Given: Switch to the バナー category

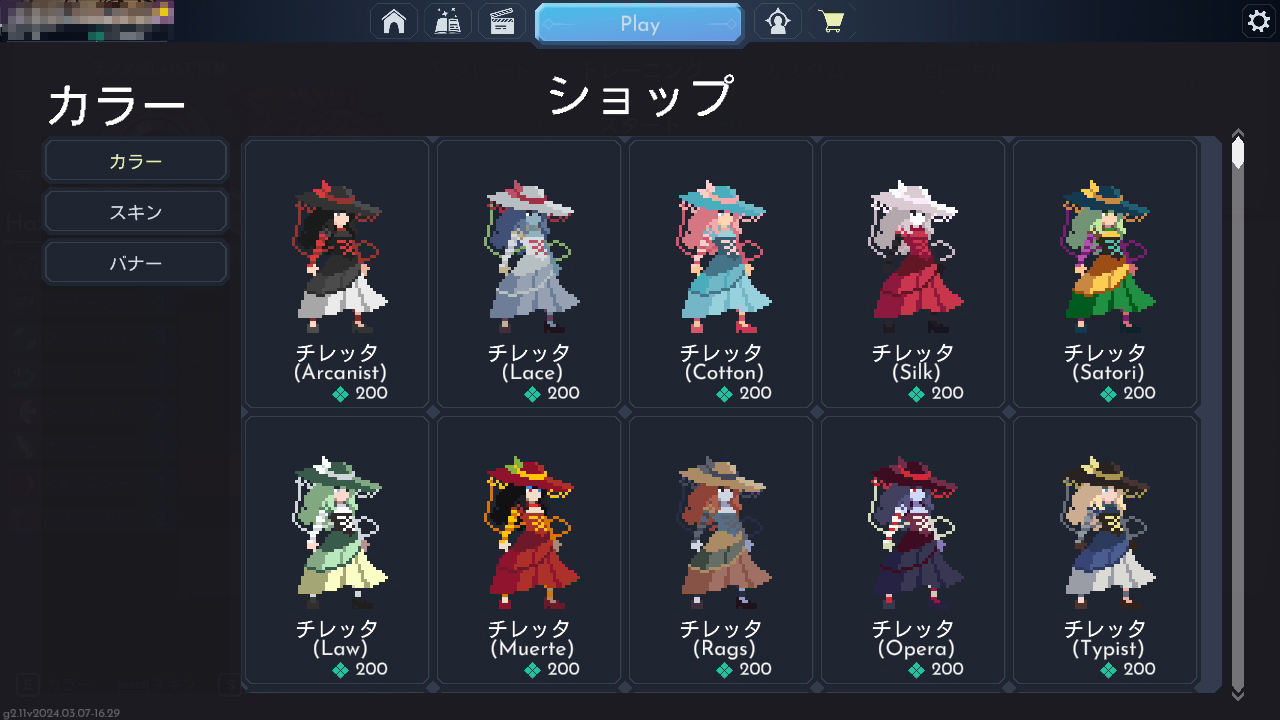Looking at the screenshot, I should click(135, 263).
